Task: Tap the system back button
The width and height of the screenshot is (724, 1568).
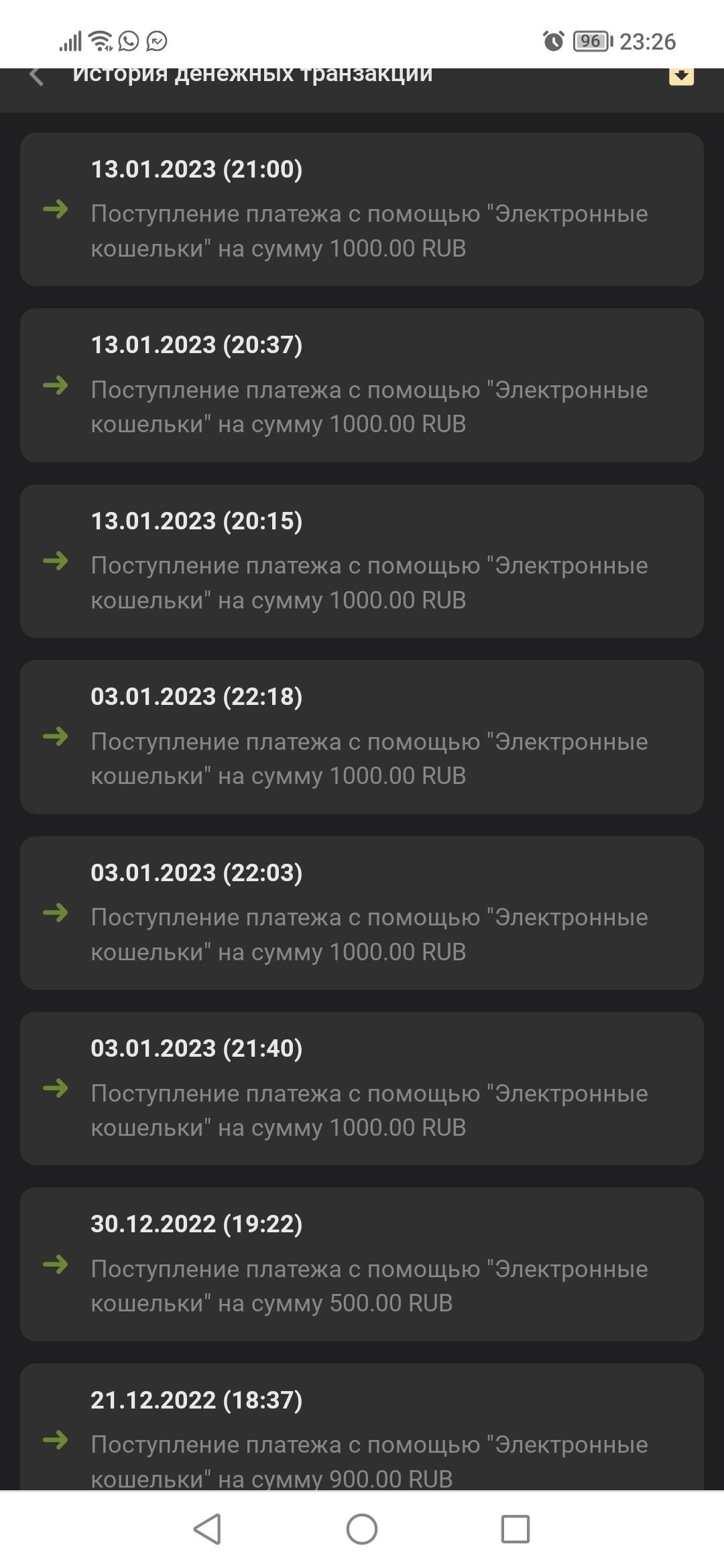Action: click(207, 1529)
